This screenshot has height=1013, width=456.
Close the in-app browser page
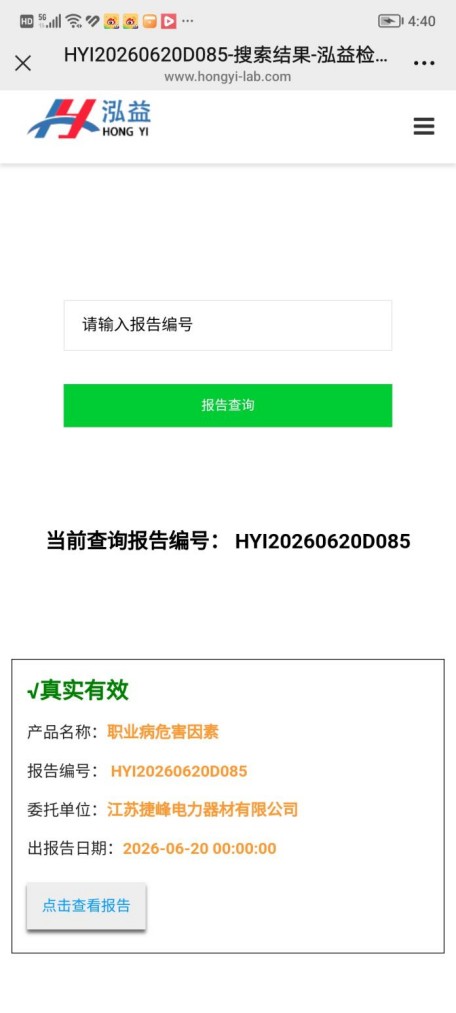[23, 63]
